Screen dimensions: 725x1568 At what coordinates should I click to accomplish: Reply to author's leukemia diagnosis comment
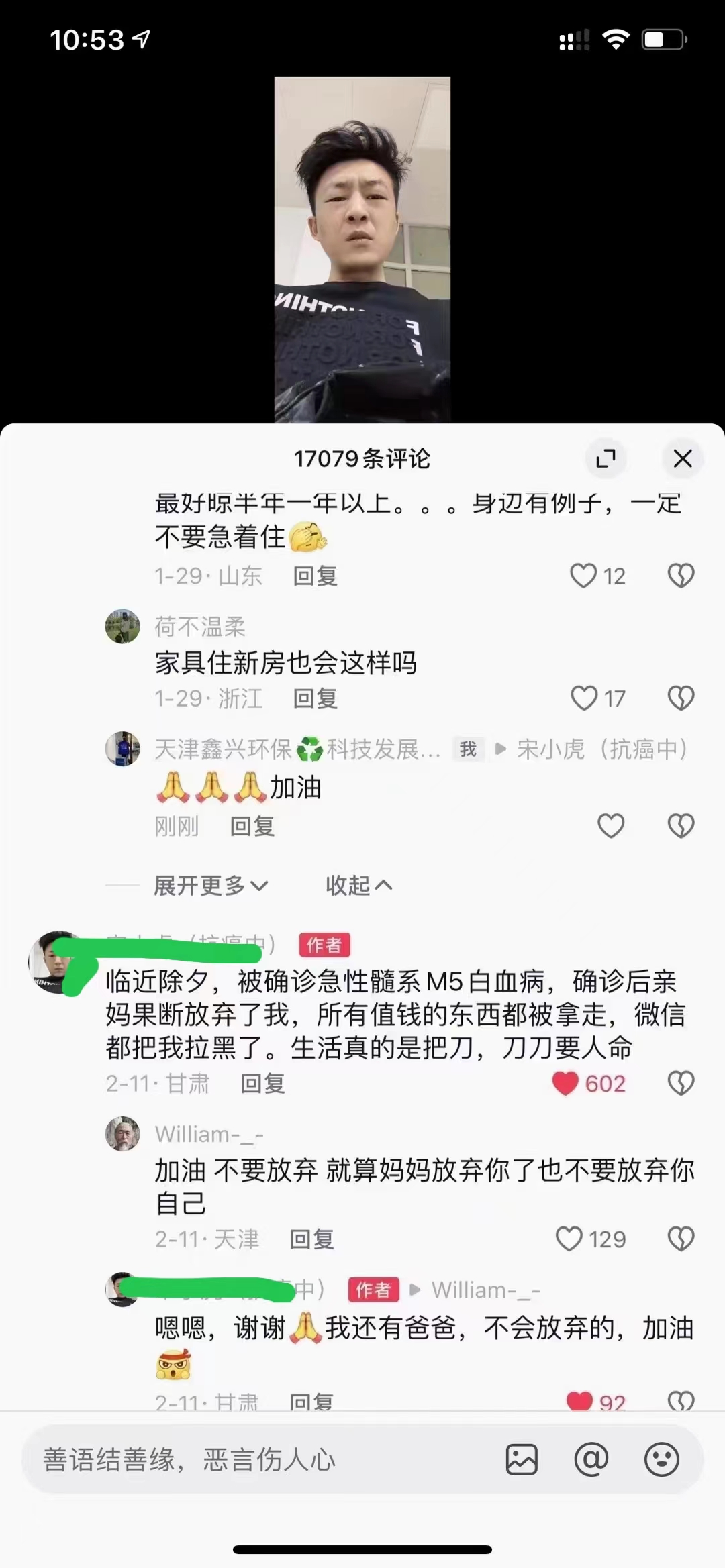click(262, 1084)
